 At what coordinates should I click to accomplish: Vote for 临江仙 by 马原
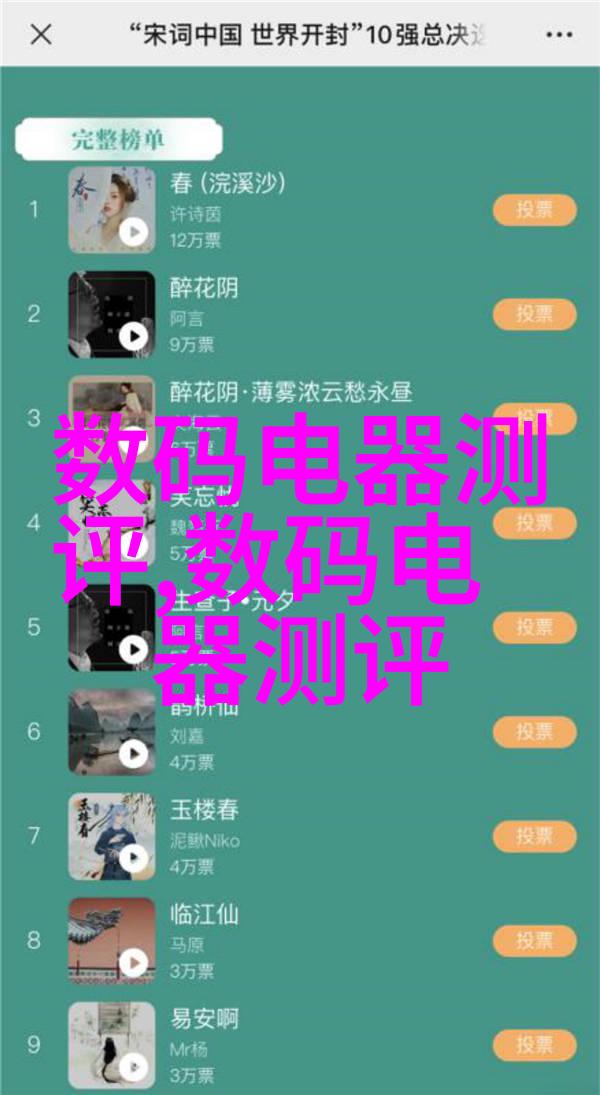click(534, 939)
